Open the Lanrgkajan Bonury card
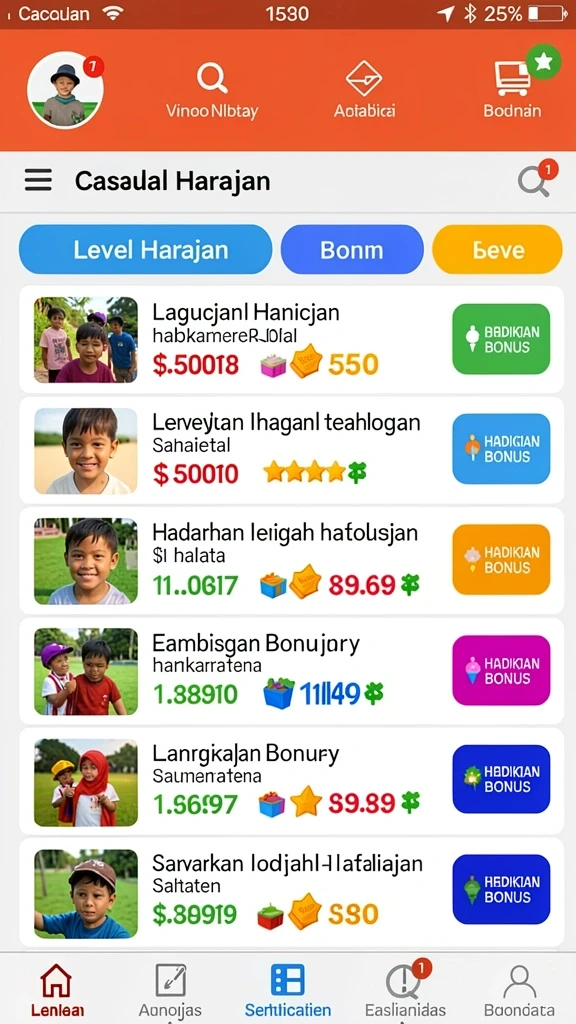Viewport: 576px width, 1024px height. click(291, 781)
